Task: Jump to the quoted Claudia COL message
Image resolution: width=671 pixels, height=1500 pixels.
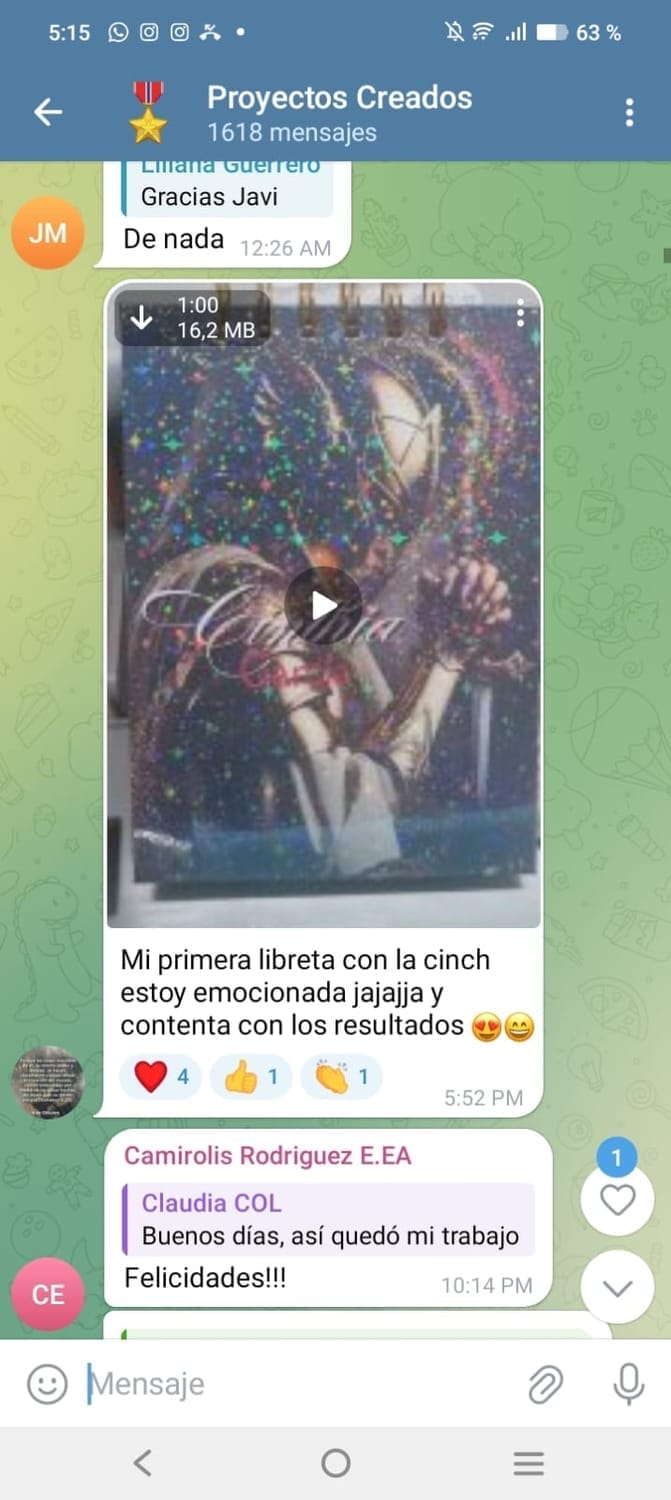Action: (x=328, y=1219)
